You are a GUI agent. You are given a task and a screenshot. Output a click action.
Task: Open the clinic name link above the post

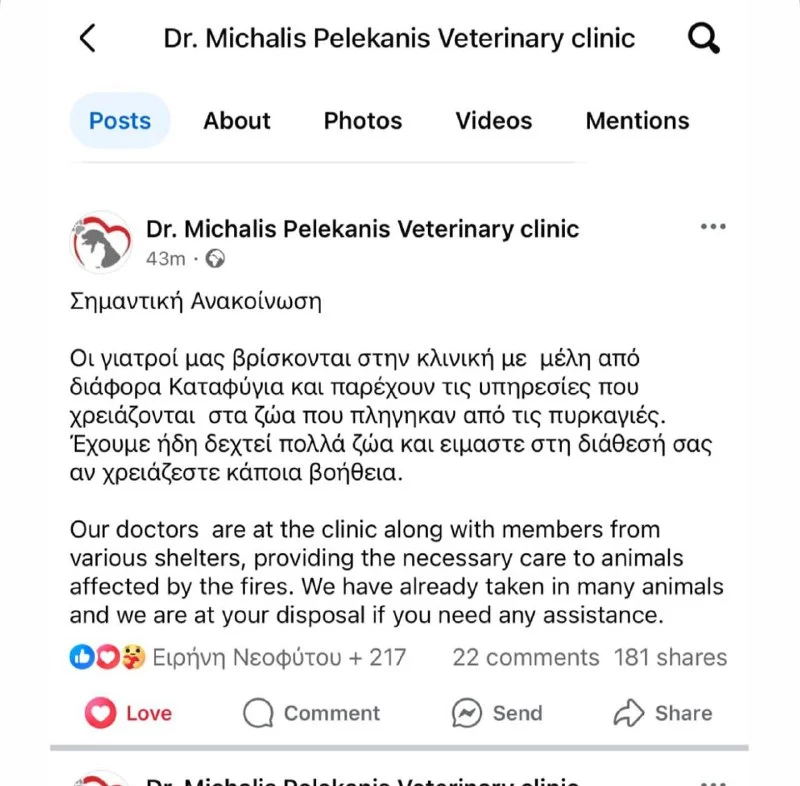click(x=362, y=228)
